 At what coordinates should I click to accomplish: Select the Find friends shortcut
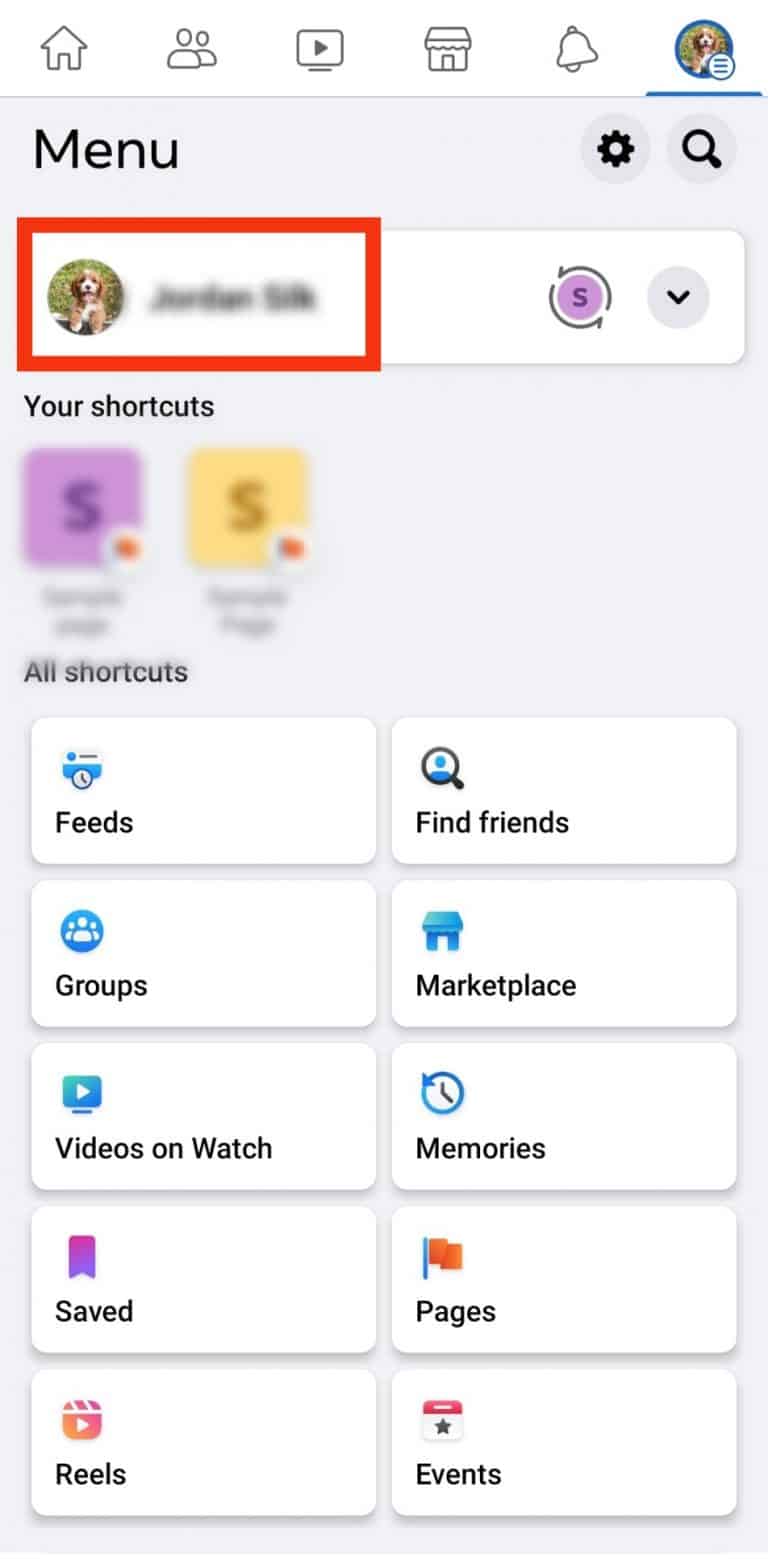[563, 790]
